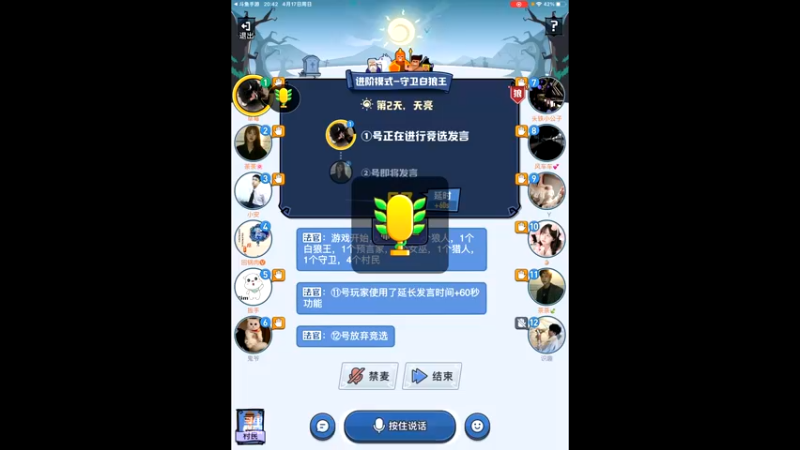
Task: Exit the game room with 退出
Action: click(246, 28)
